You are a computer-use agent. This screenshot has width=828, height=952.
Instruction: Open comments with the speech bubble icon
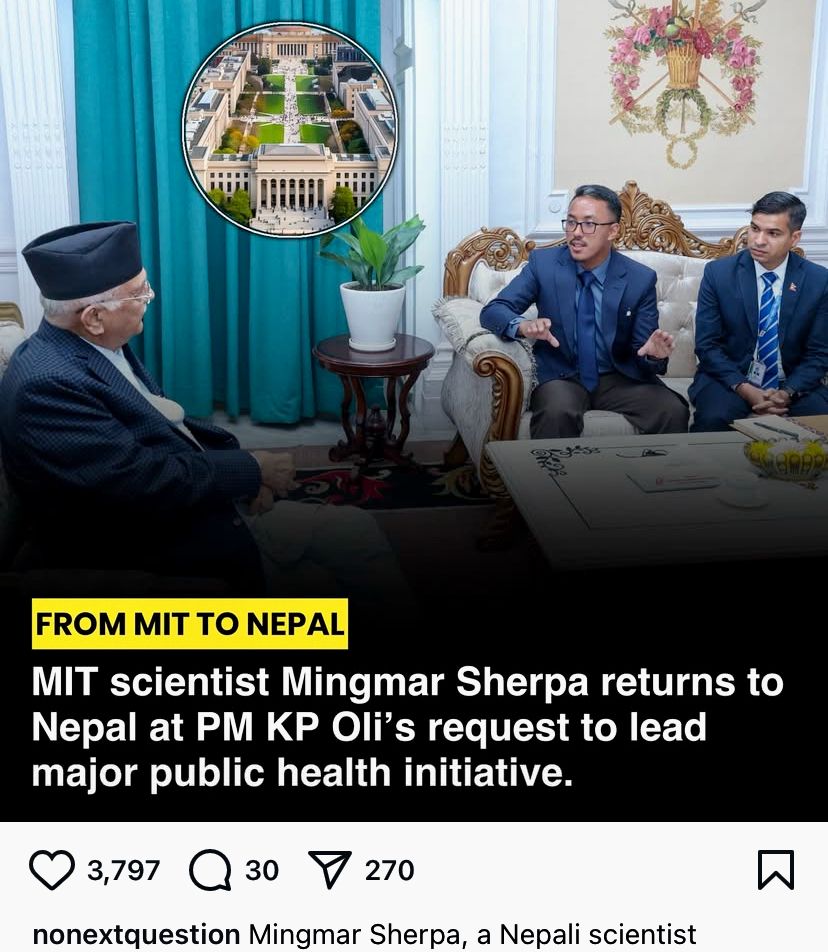click(x=208, y=869)
